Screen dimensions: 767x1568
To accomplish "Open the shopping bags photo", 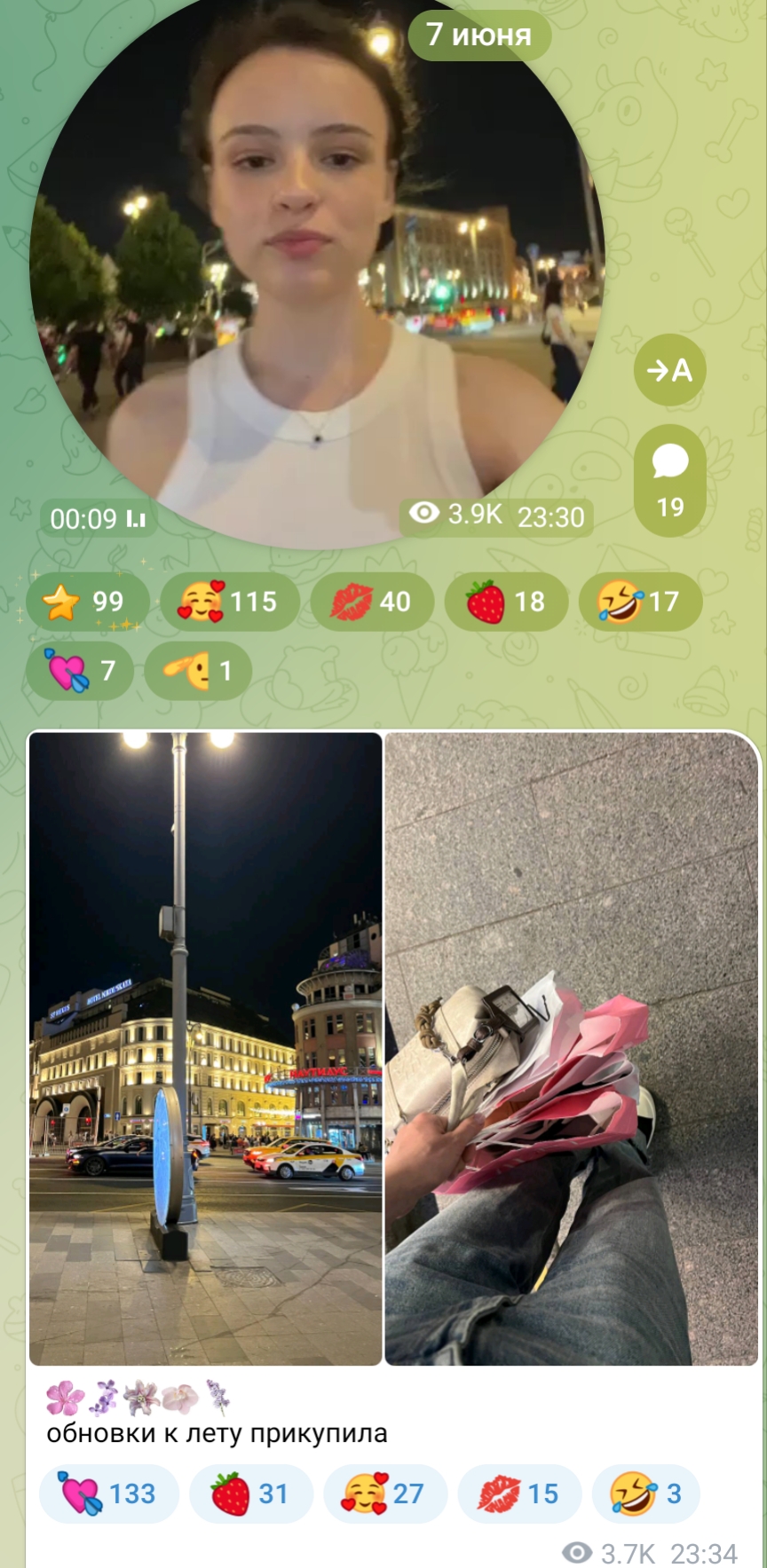I will [572, 1048].
